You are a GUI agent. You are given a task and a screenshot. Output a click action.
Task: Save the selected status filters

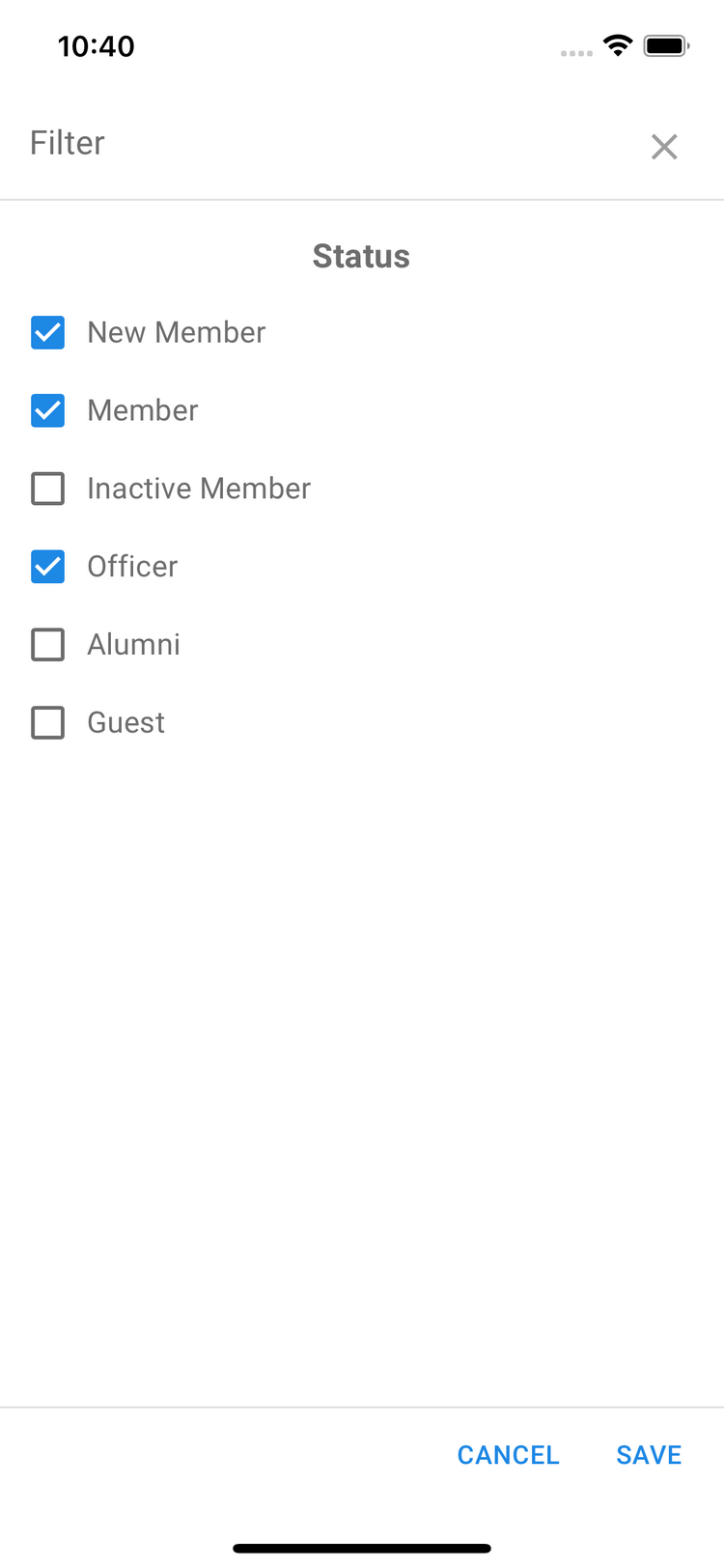(649, 1455)
